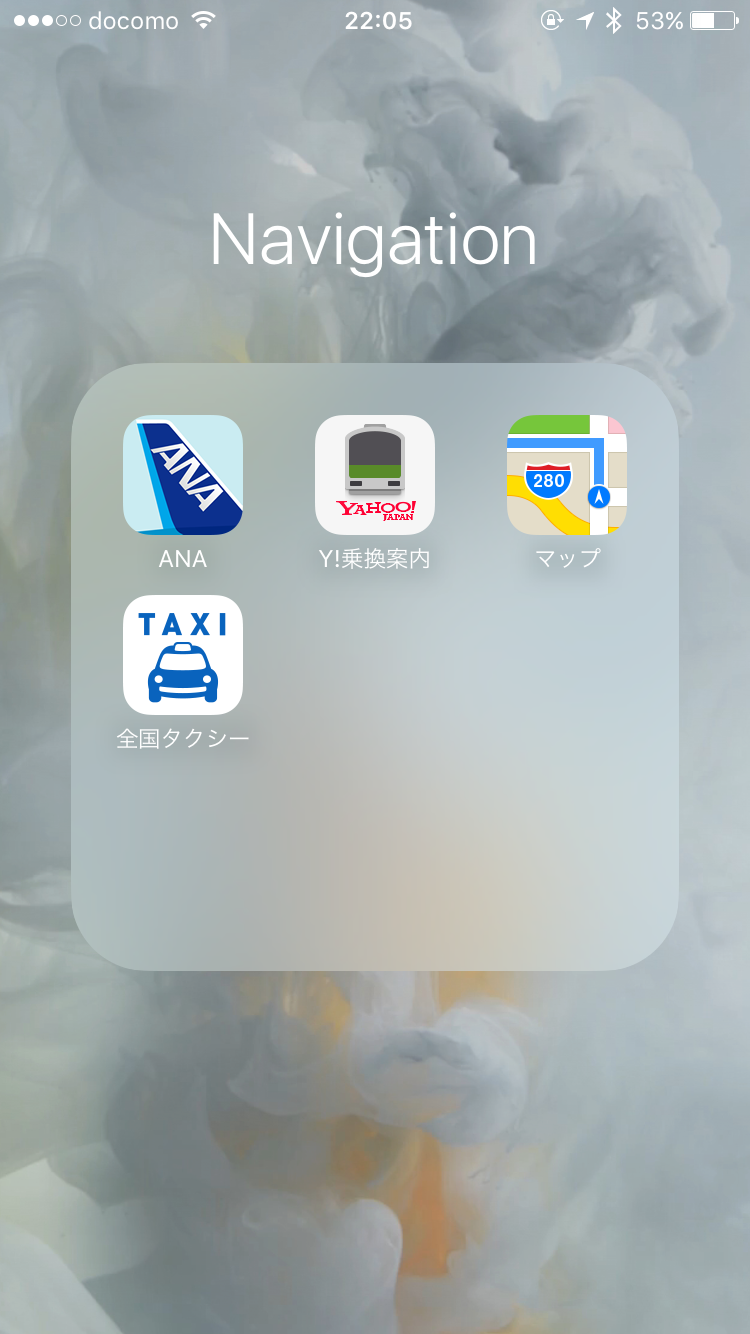Open the マップ maps app

[x=567, y=475]
